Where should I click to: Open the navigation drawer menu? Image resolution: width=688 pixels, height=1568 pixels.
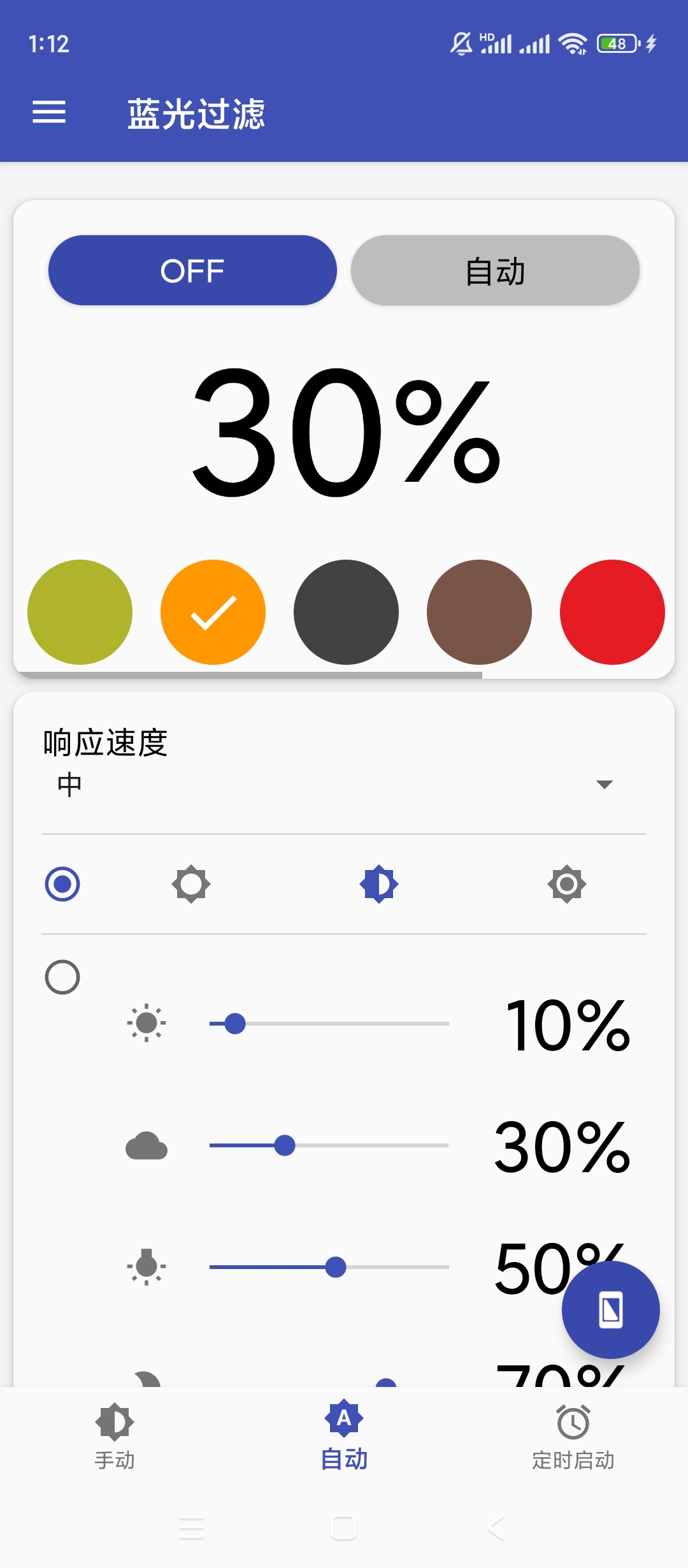pos(49,112)
